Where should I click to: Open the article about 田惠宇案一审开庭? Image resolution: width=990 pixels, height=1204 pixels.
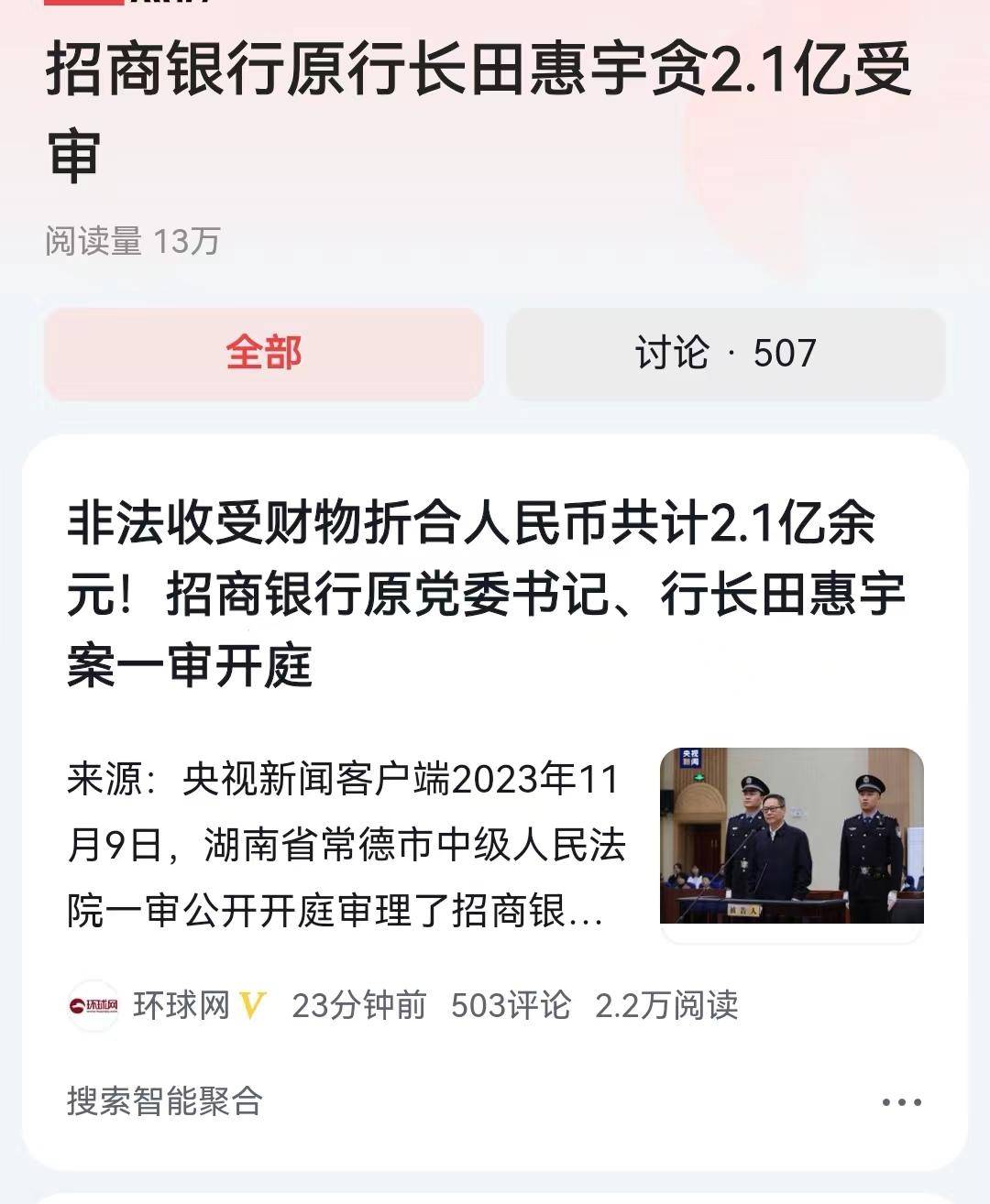tap(486, 594)
